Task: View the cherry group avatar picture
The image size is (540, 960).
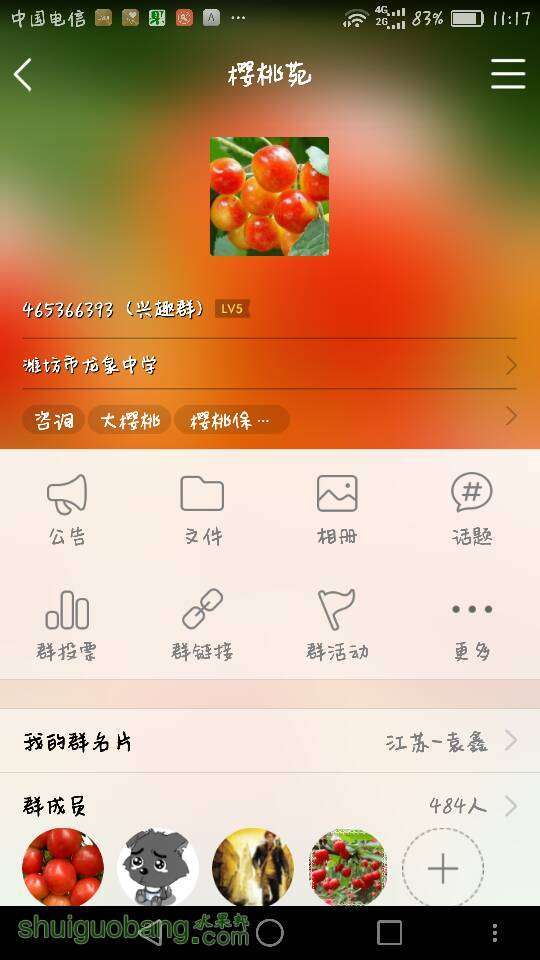Action: tap(269, 196)
